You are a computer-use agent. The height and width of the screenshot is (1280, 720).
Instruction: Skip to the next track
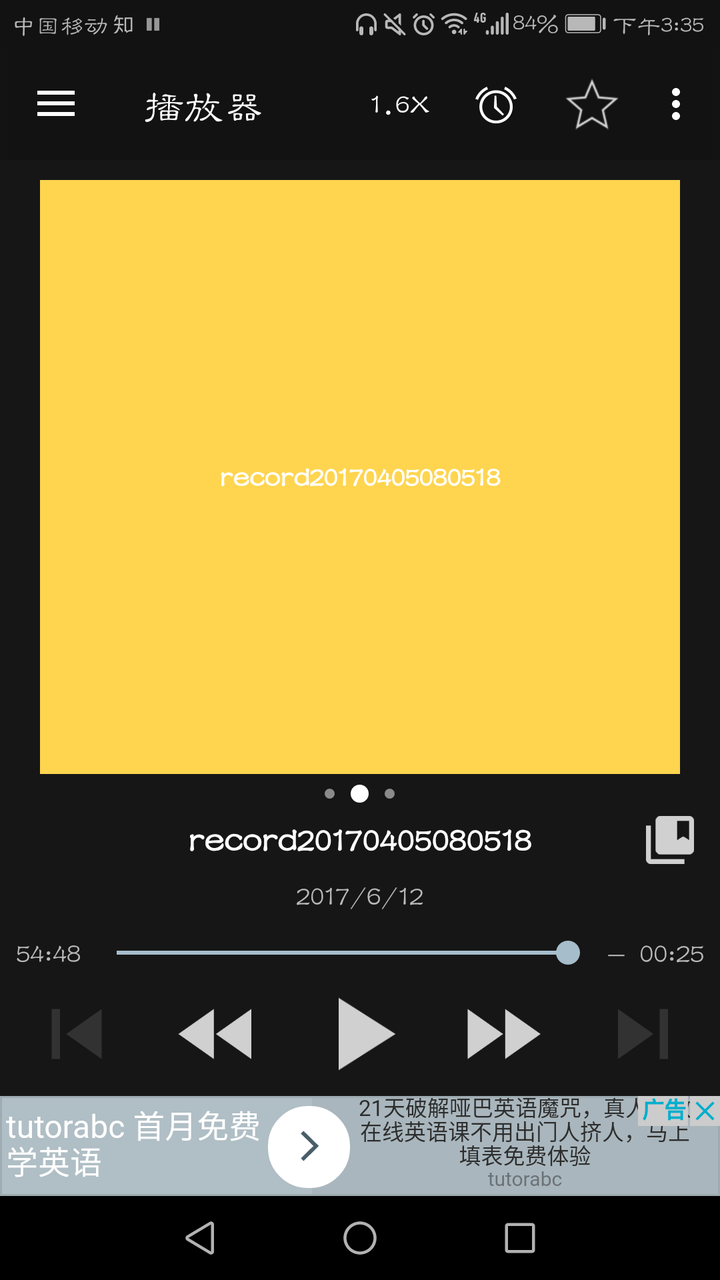click(x=642, y=1034)
